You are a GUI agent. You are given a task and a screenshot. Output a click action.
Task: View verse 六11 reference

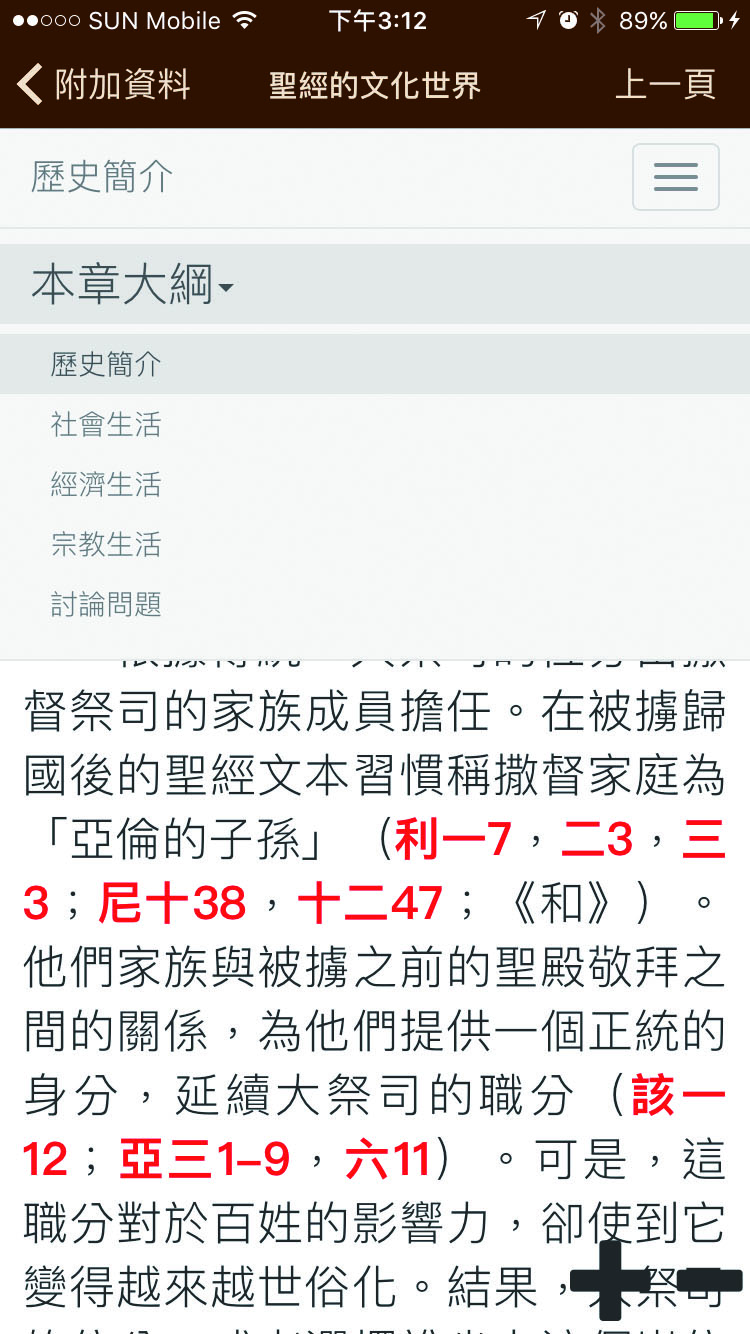tap(388, 1160)
